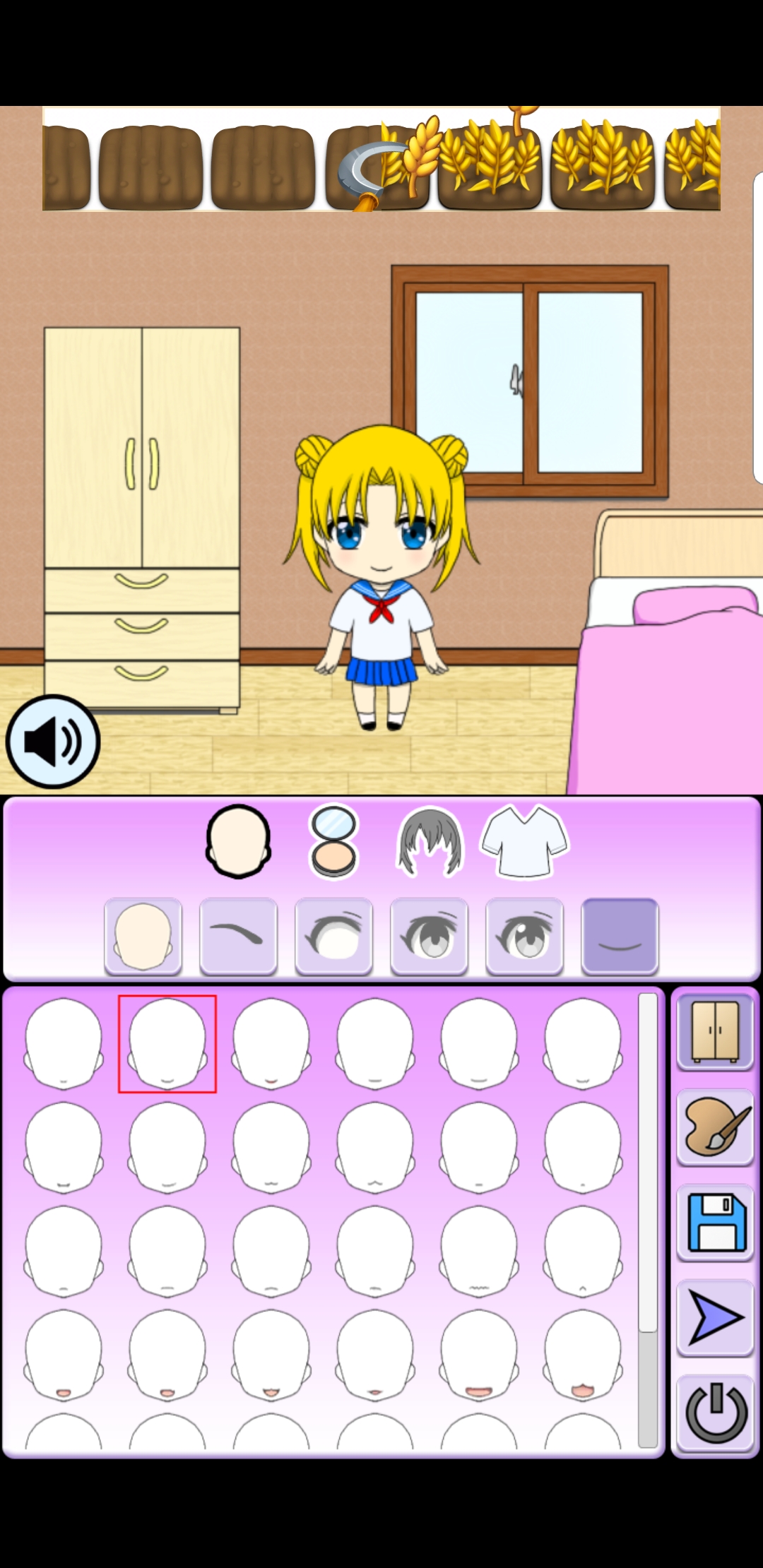Switch to the makeup compact tab

click(333, 842)
